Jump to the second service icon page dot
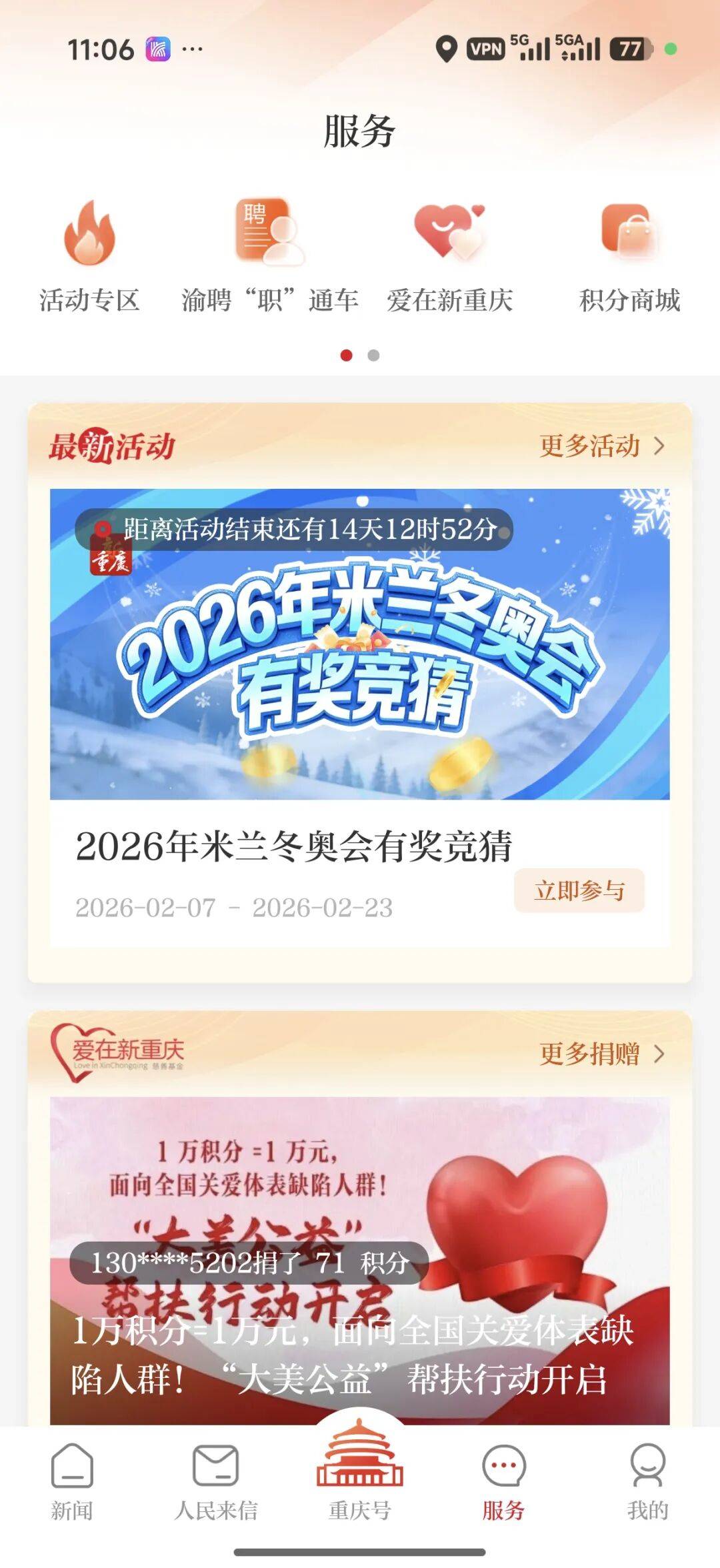This screenshot has width=720, height=1568. 374,355
